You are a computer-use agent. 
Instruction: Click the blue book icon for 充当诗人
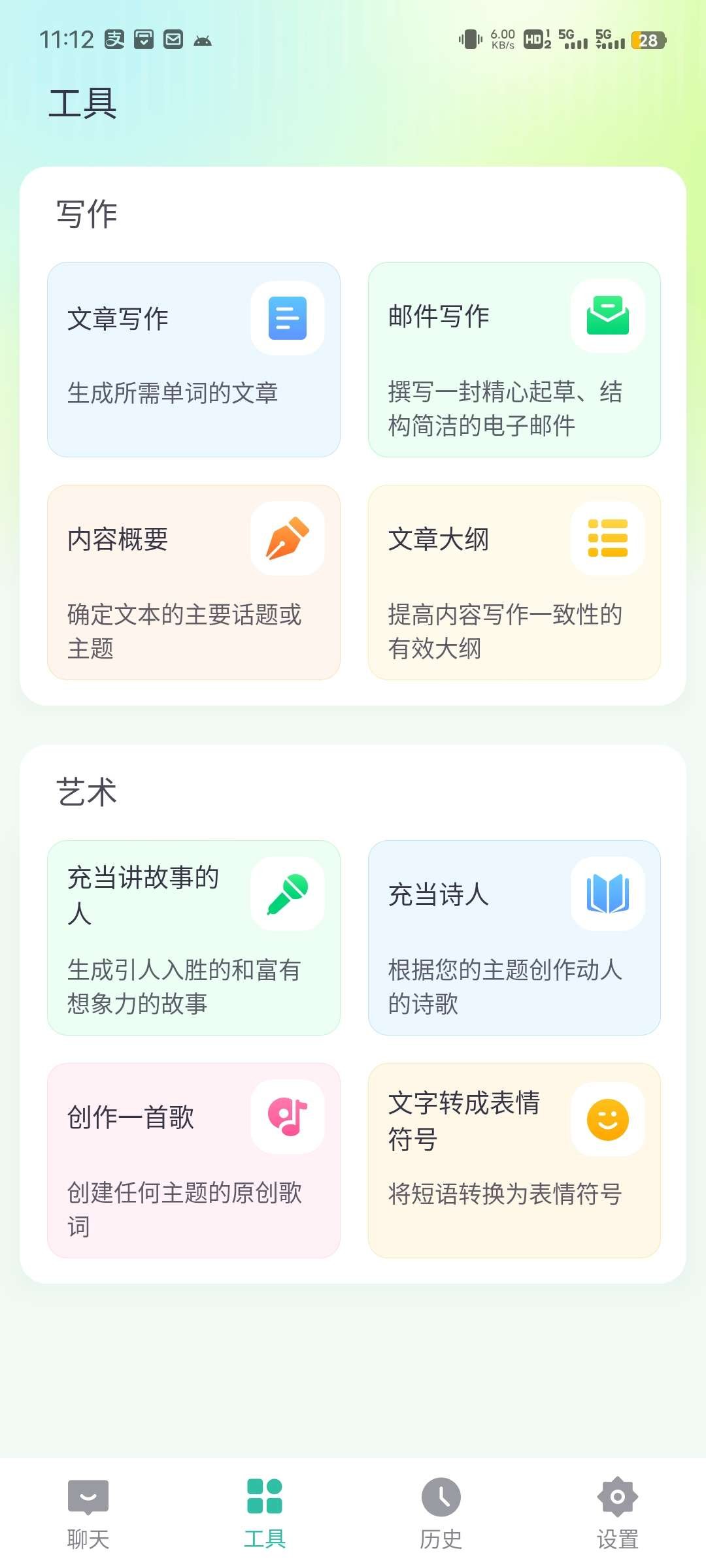pyautogui.click(x=607, y=894)
